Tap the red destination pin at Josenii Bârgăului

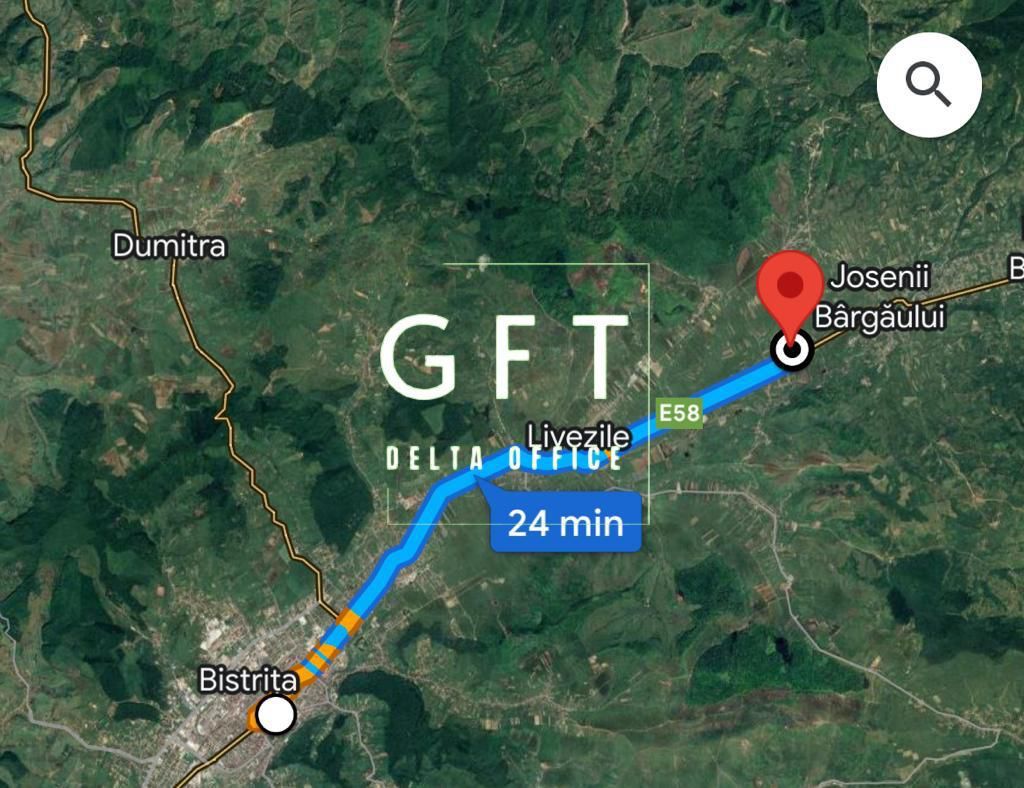point(791,289)
